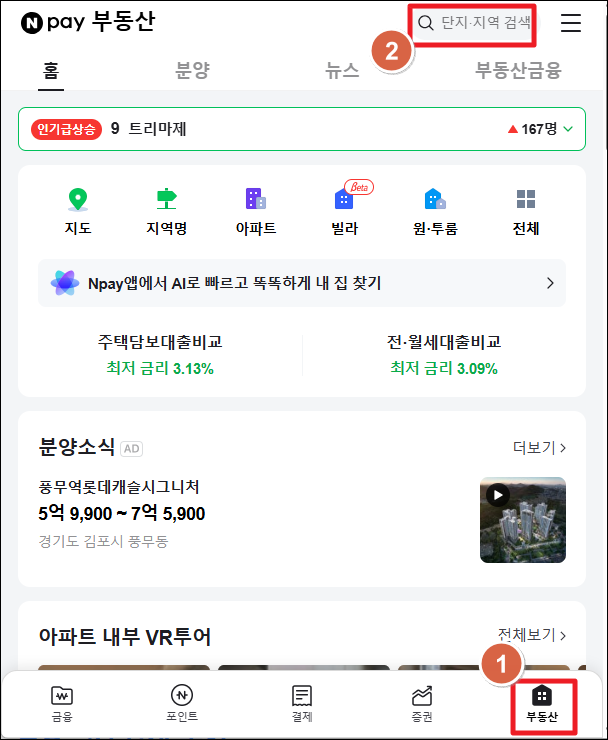Viewport: 608px width, 740px height.
Task: Open the hamburger menu
Action: 571,23
